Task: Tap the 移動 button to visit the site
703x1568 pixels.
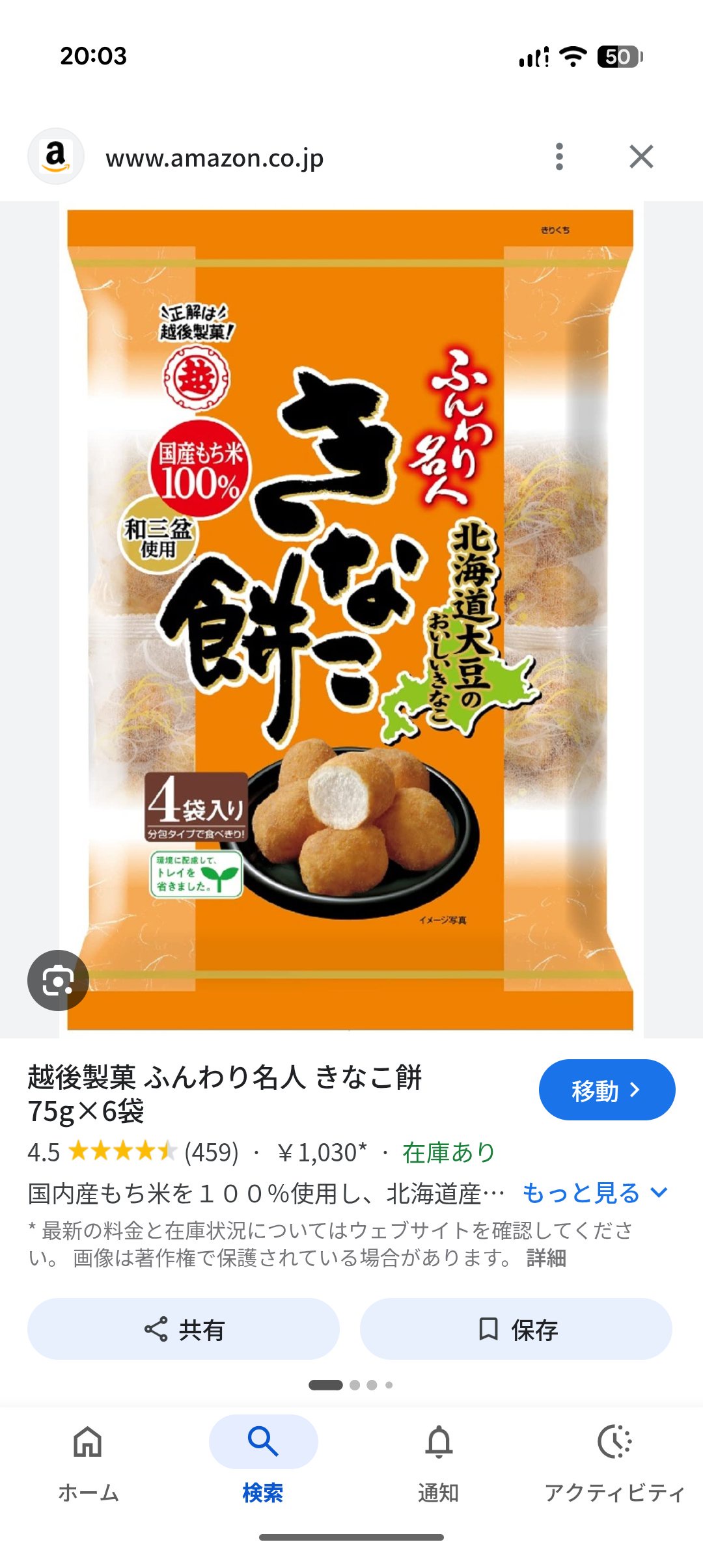Action: click(x=607, y=1090)
